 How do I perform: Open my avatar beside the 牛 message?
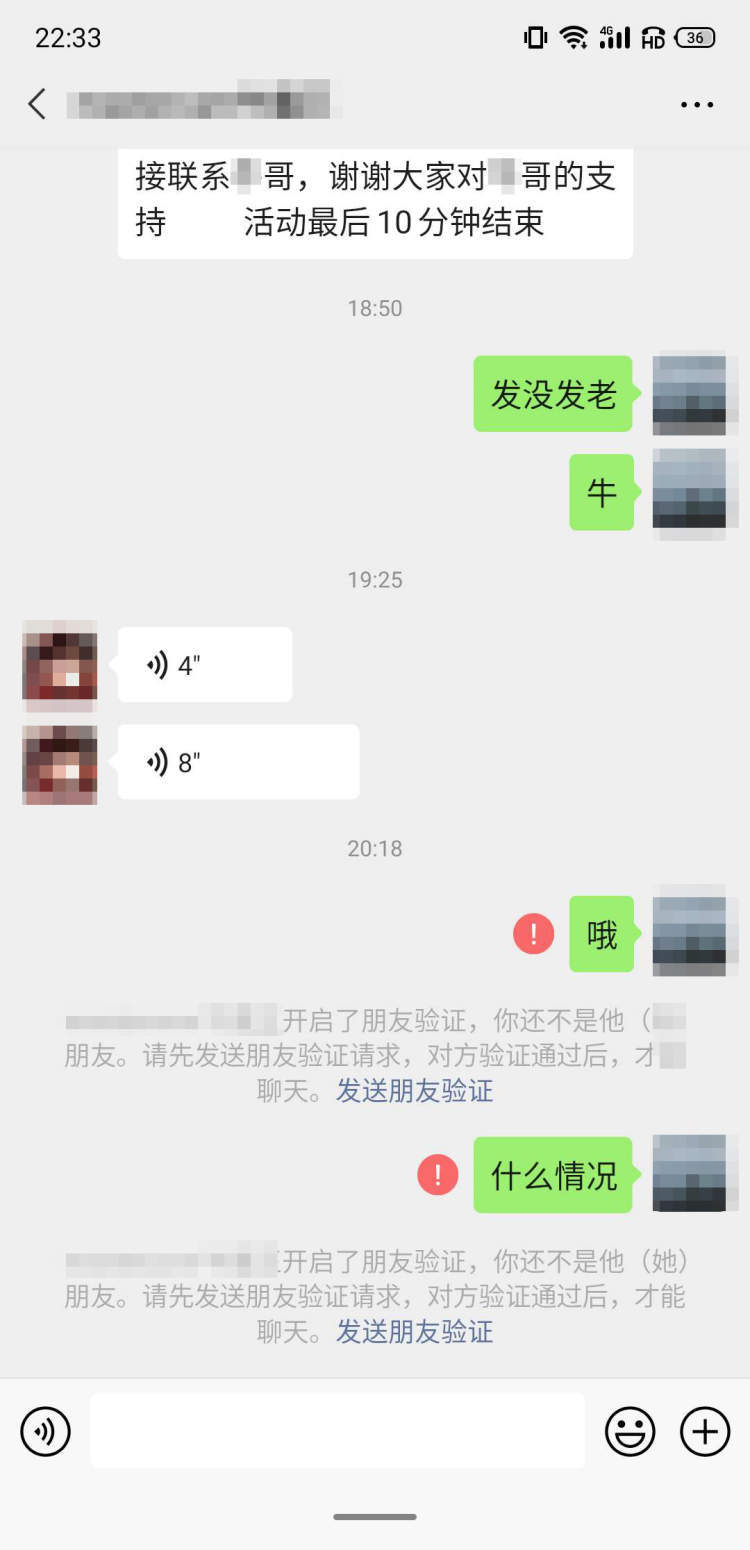click(x=690, y=493)
